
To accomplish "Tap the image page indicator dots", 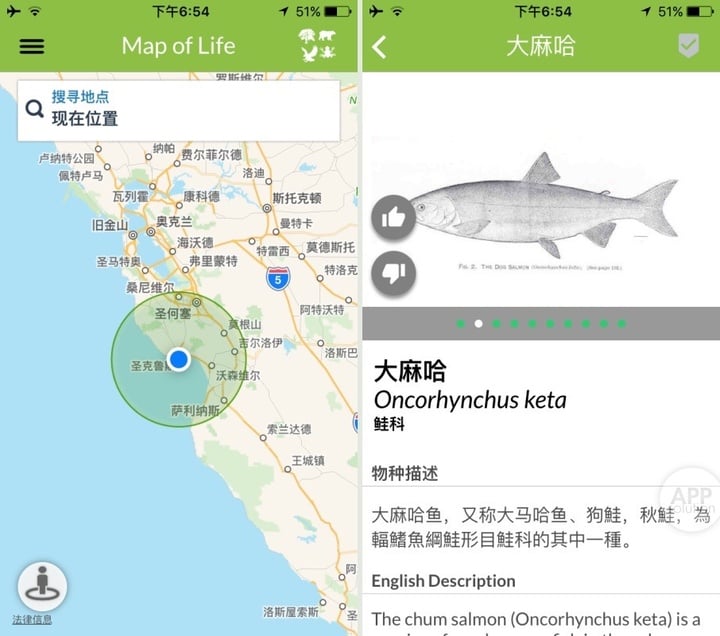I will (540, 323).
